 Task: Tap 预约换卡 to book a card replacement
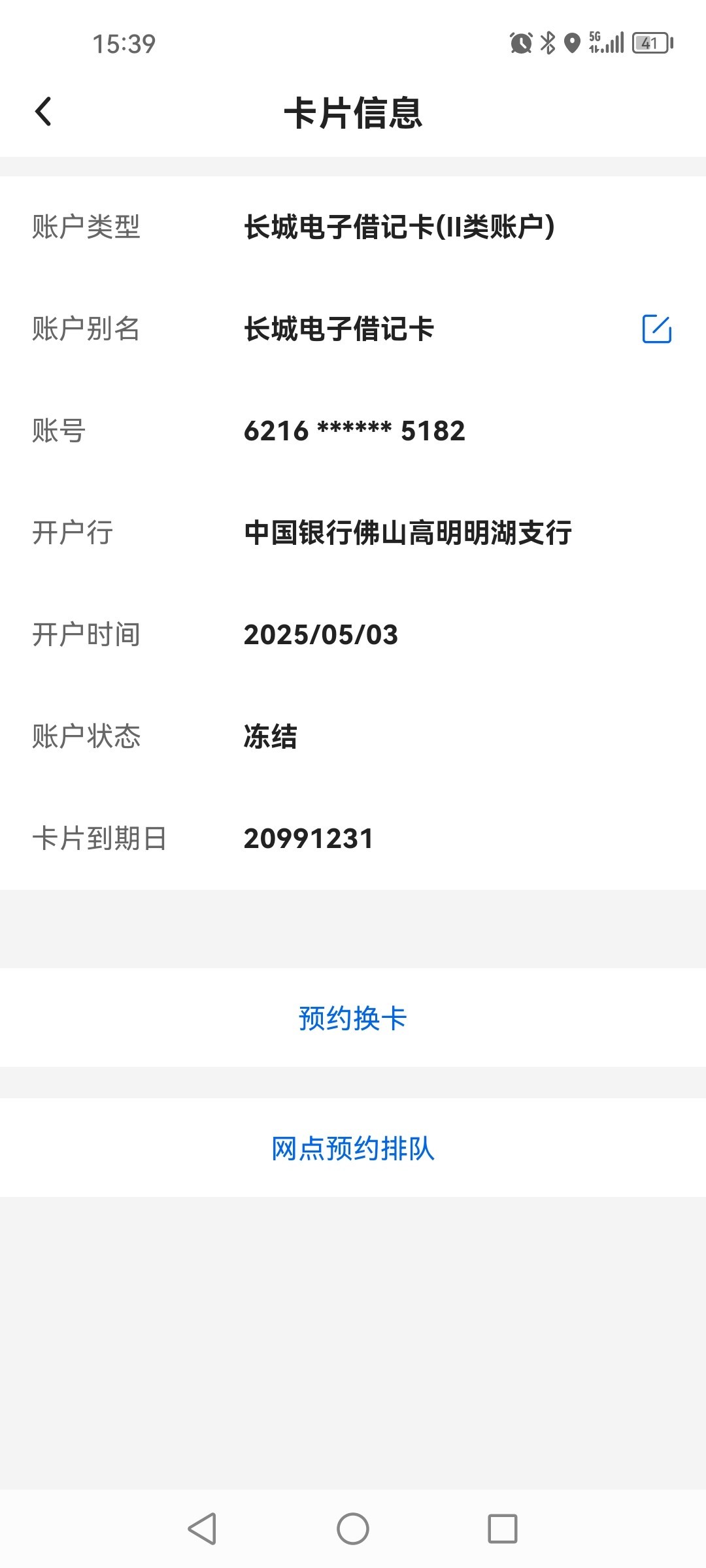tap(353, 1018)
